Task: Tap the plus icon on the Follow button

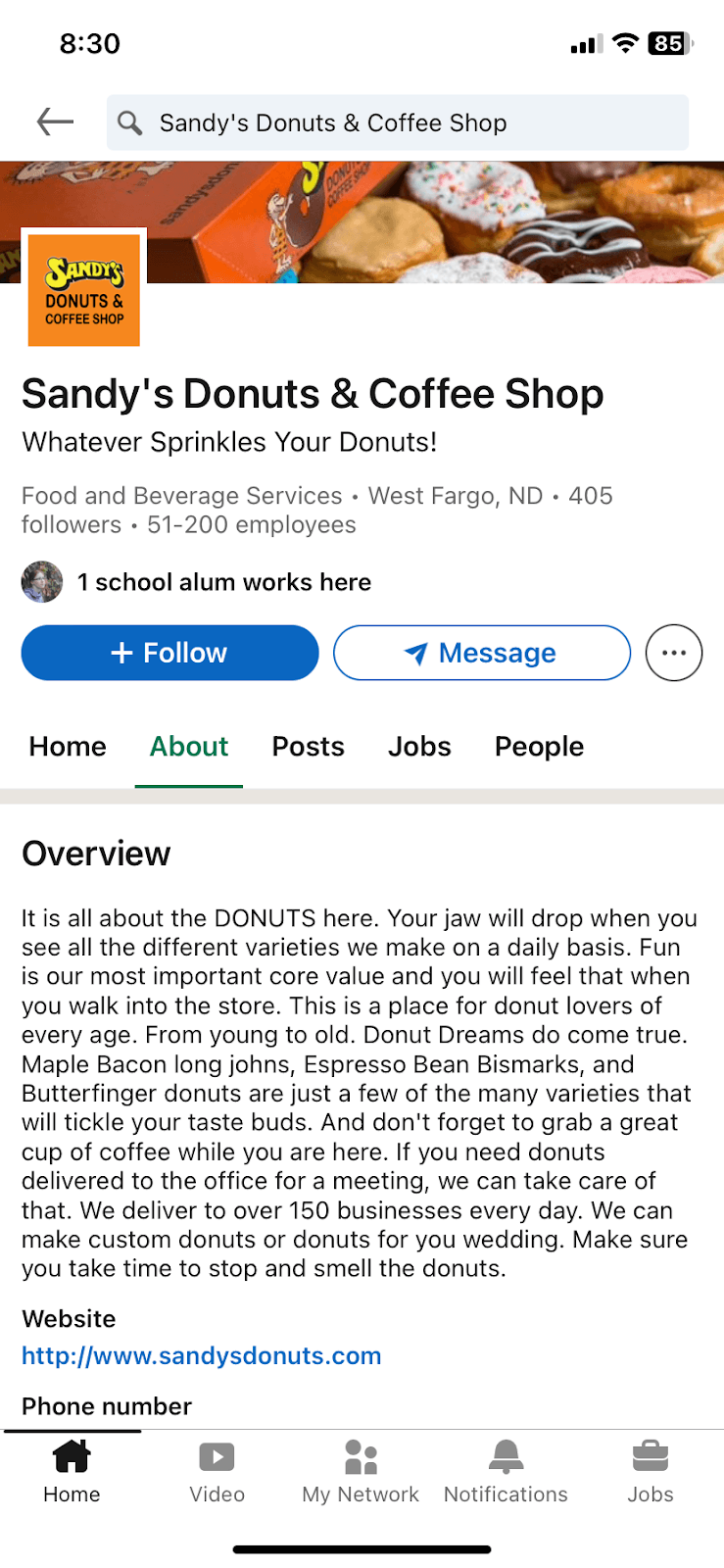Action: 120,653
